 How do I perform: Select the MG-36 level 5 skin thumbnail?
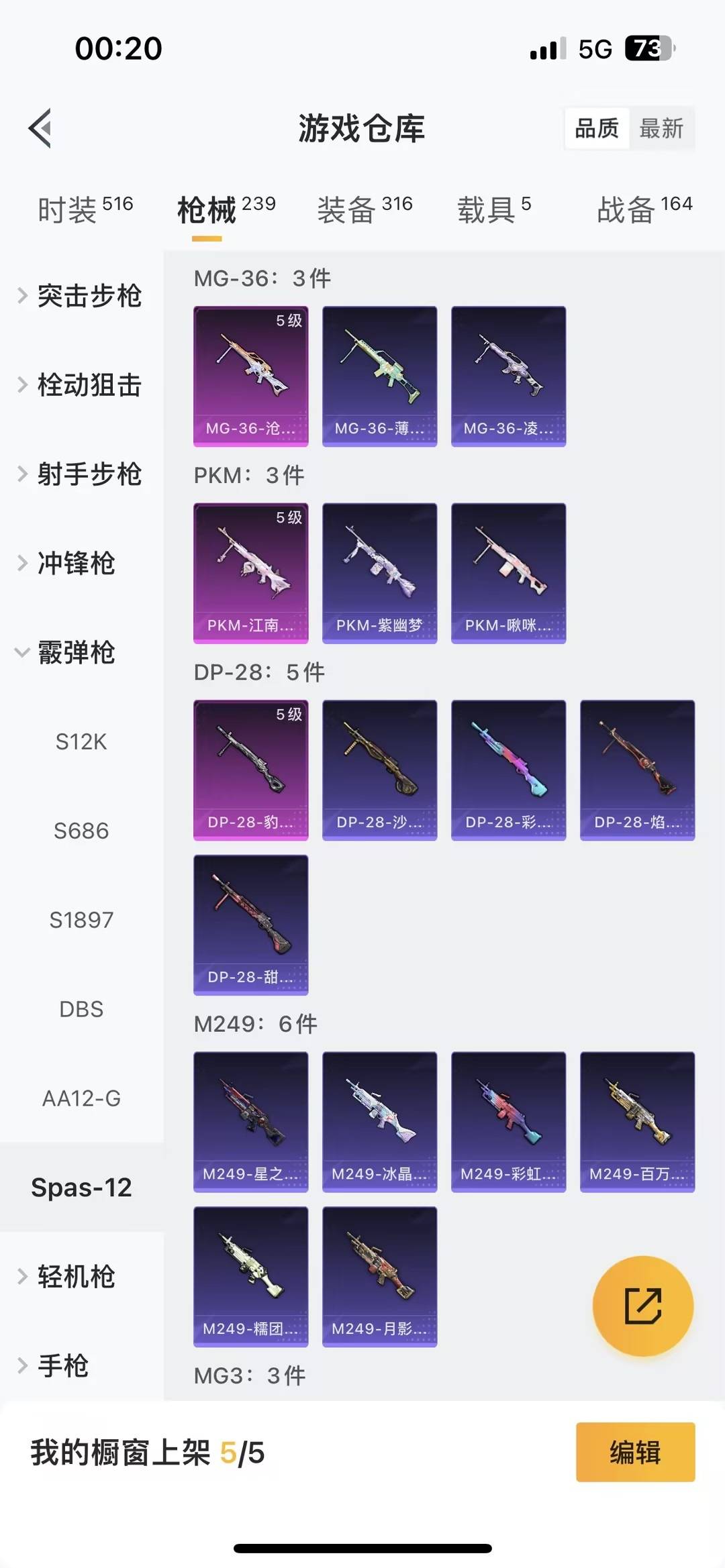[x=250, y=374]
